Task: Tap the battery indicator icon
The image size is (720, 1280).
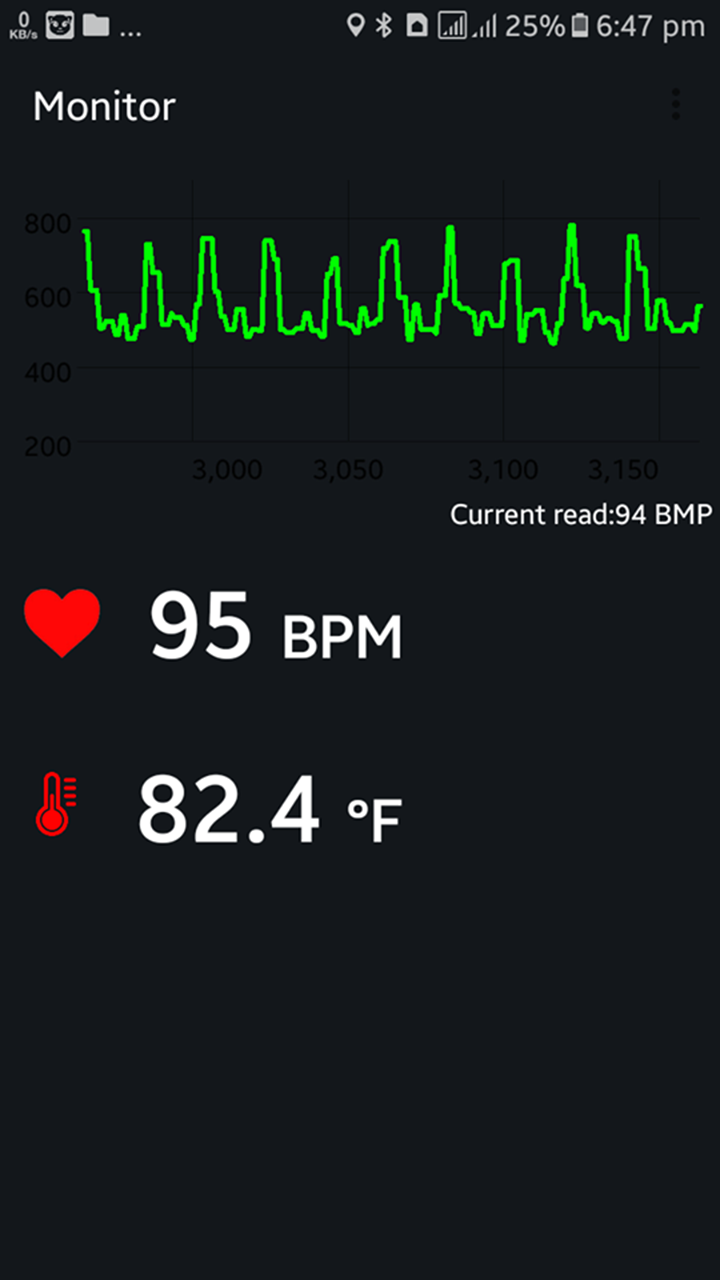Action: point(578,26)
